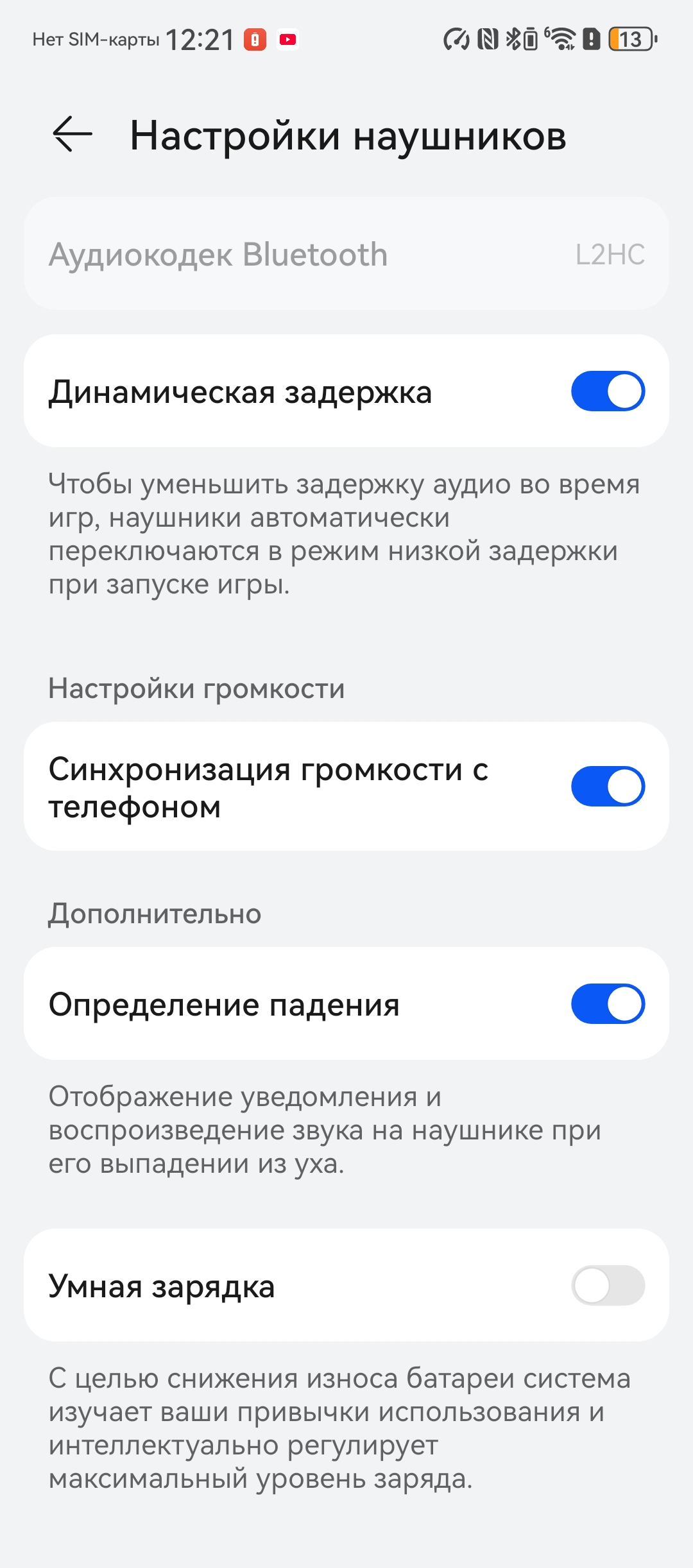Turn off the Динамическая задержка switch
The width and height of the screenshot is (693, 1568).
[607, 391]
